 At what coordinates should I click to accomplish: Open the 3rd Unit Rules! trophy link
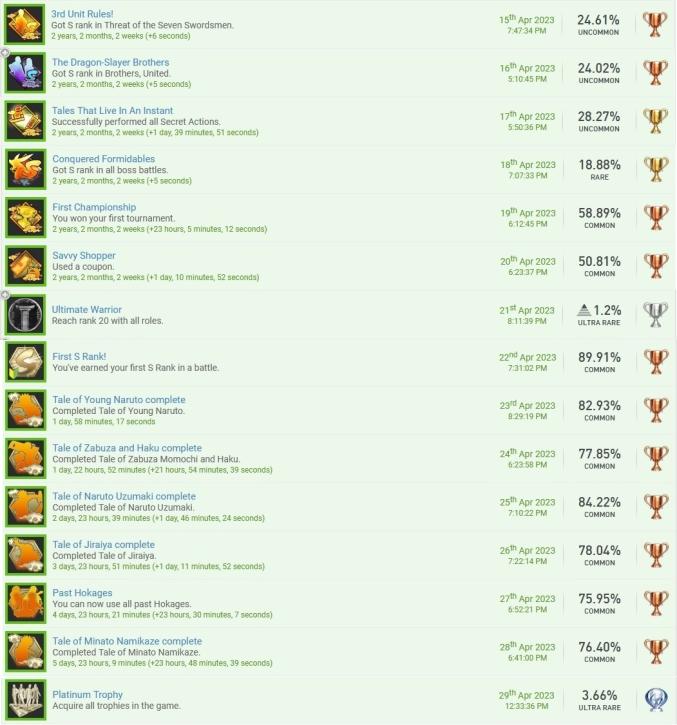(x=83, y=14)
